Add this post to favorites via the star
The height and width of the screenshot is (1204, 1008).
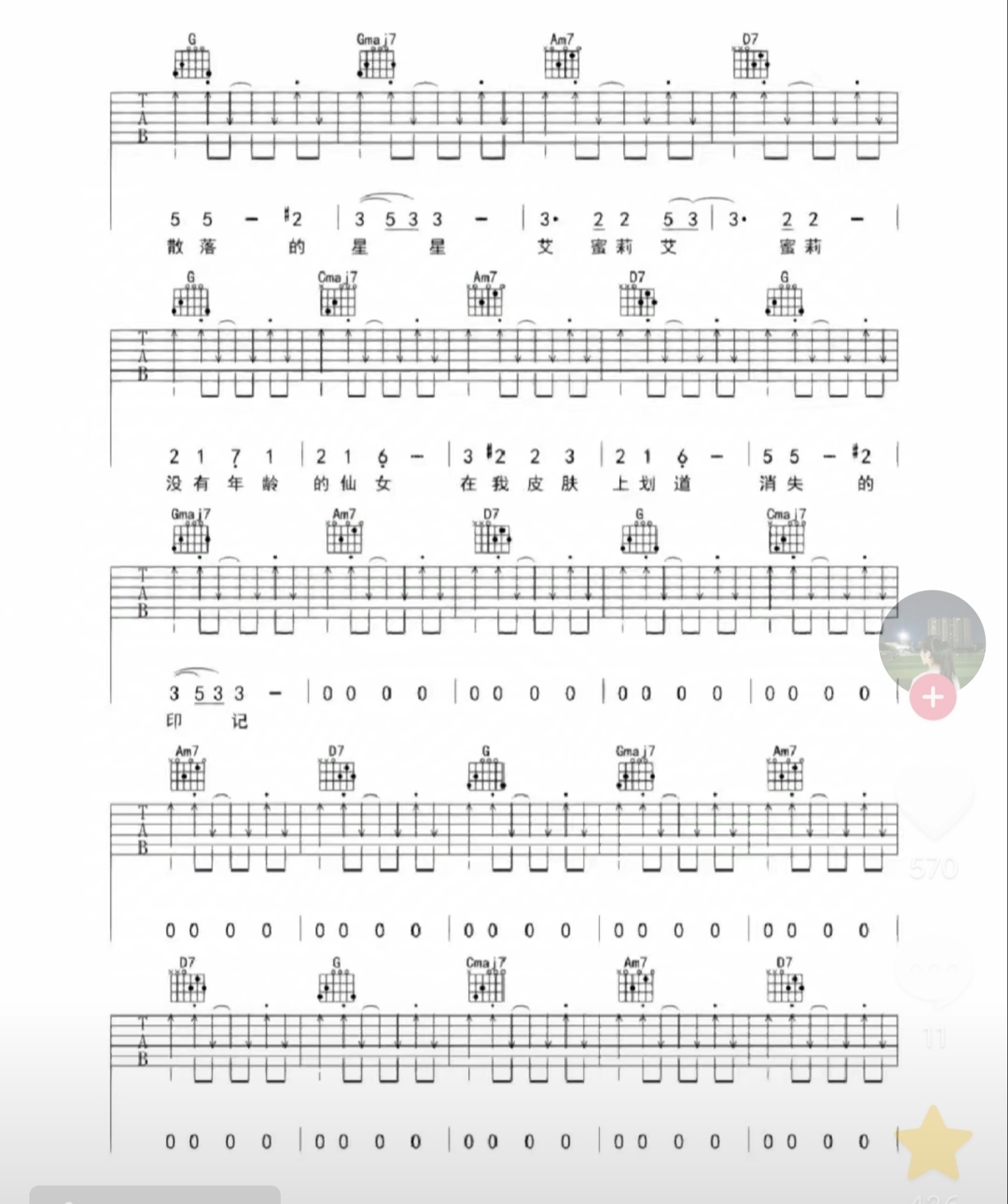[x=934, y=1143]
